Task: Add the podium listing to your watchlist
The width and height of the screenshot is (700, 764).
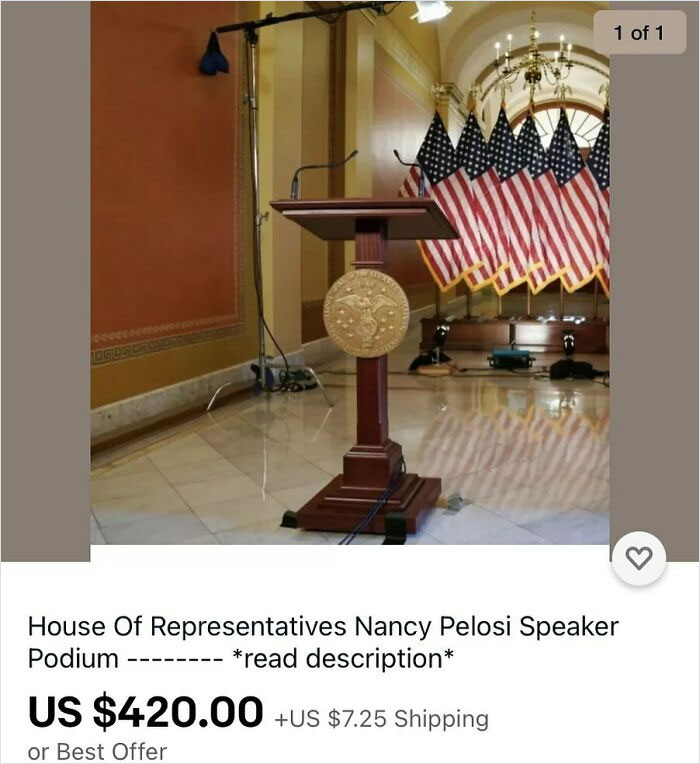Action: [x=638, y=558]
